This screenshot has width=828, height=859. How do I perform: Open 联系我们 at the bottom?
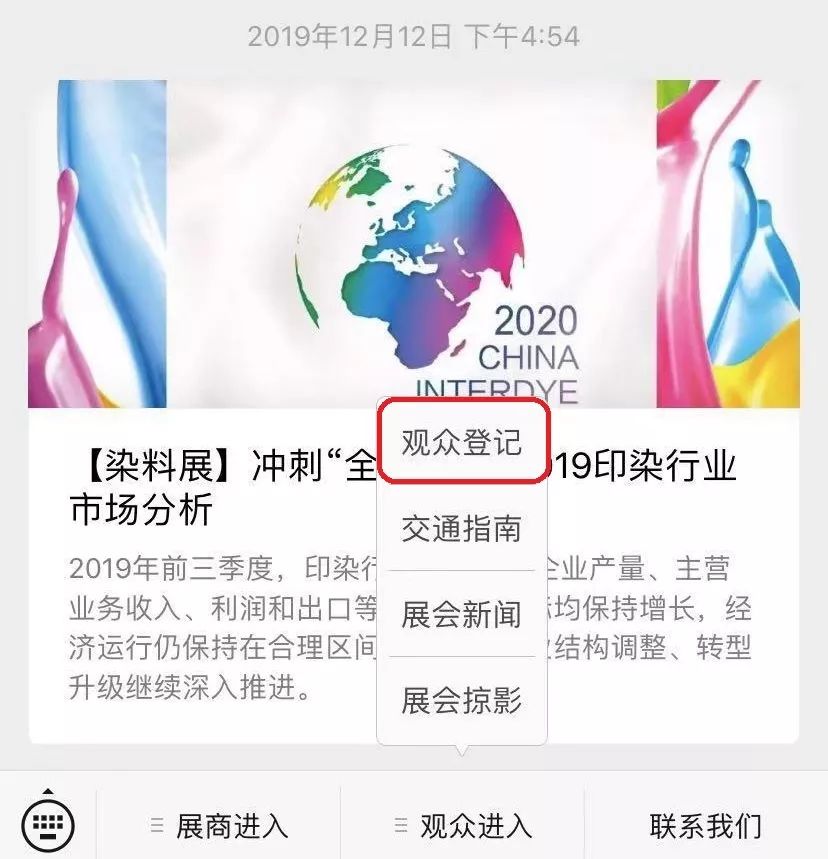[x=705, y=826]
